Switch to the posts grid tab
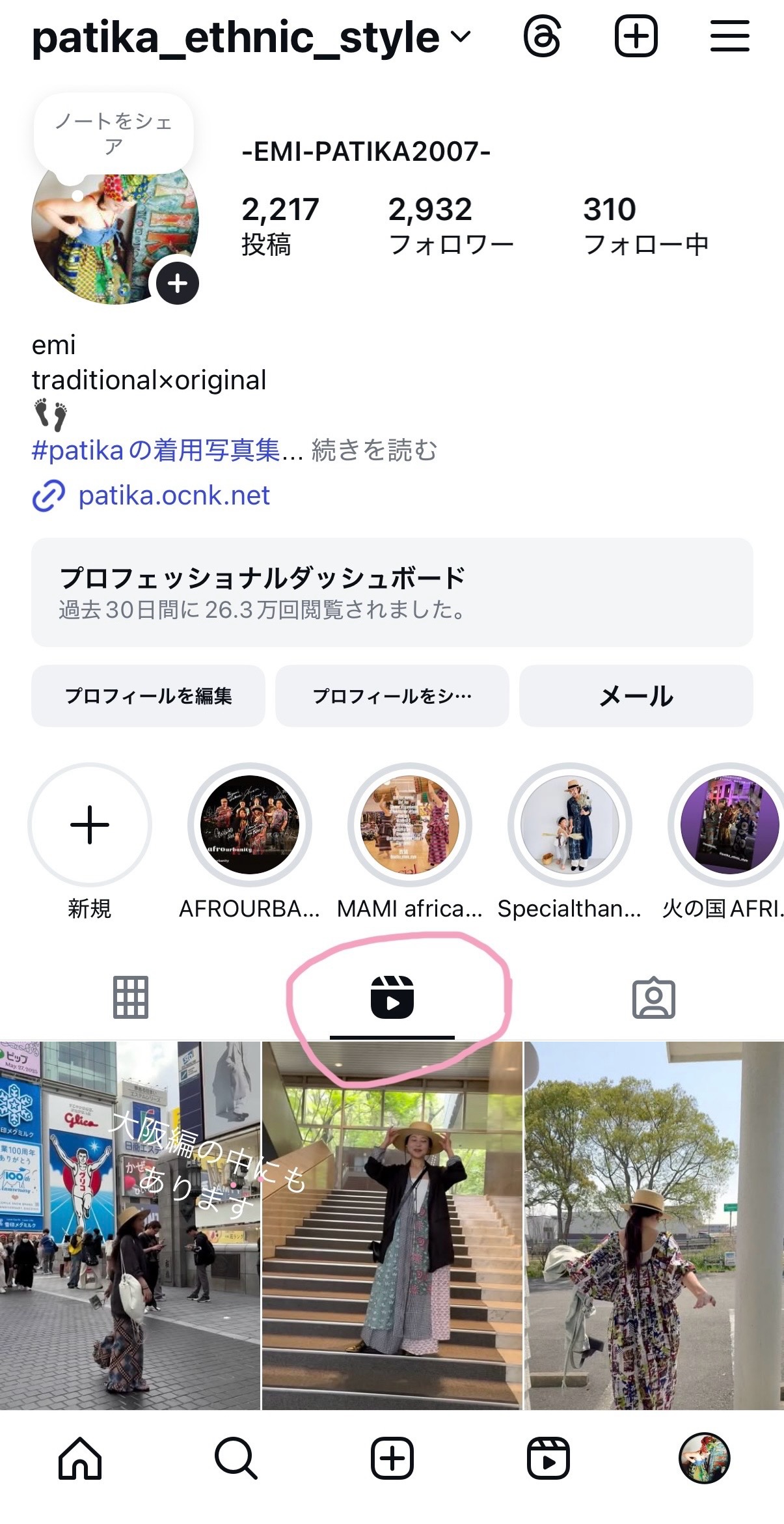The image size is (784, 1524). pos(131,997)
